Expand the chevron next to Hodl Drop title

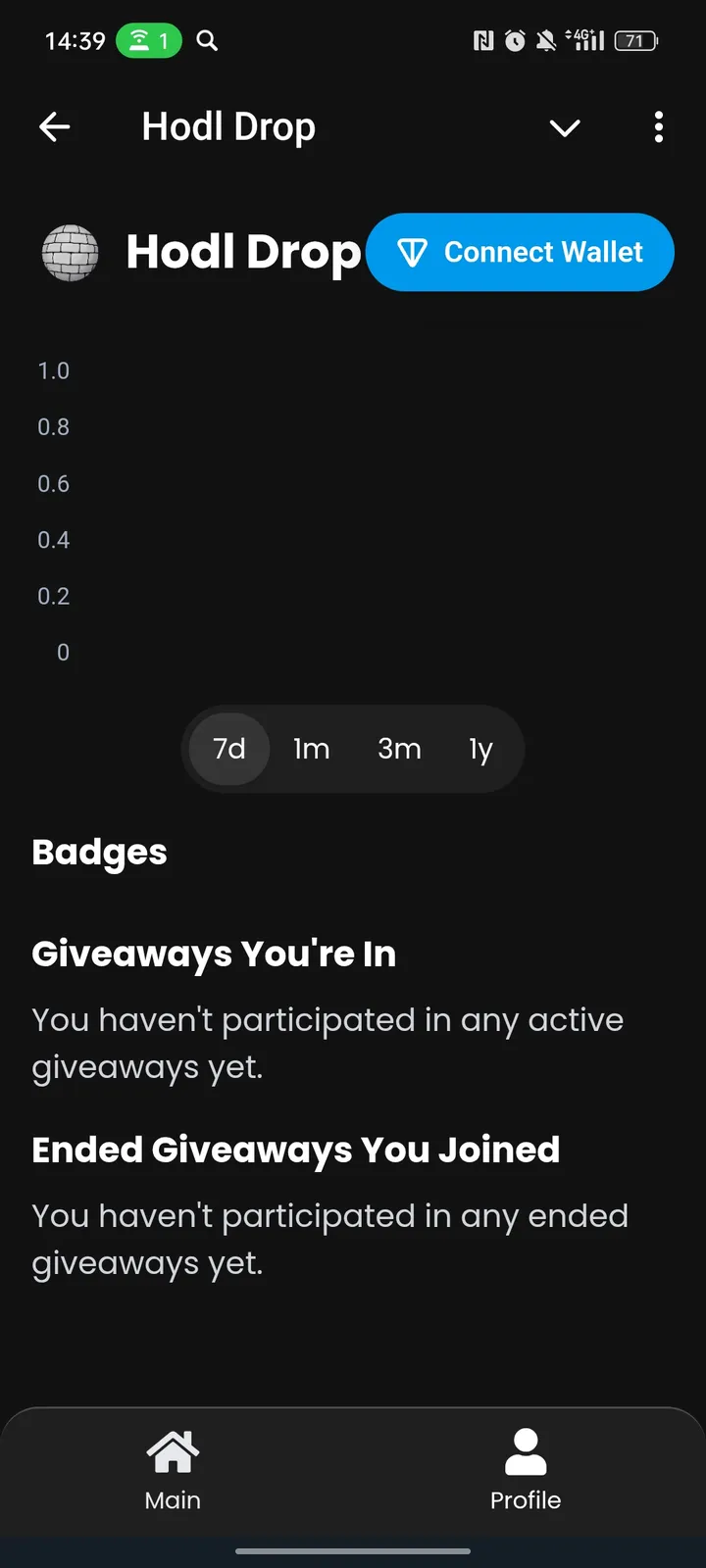click(565, 127)
